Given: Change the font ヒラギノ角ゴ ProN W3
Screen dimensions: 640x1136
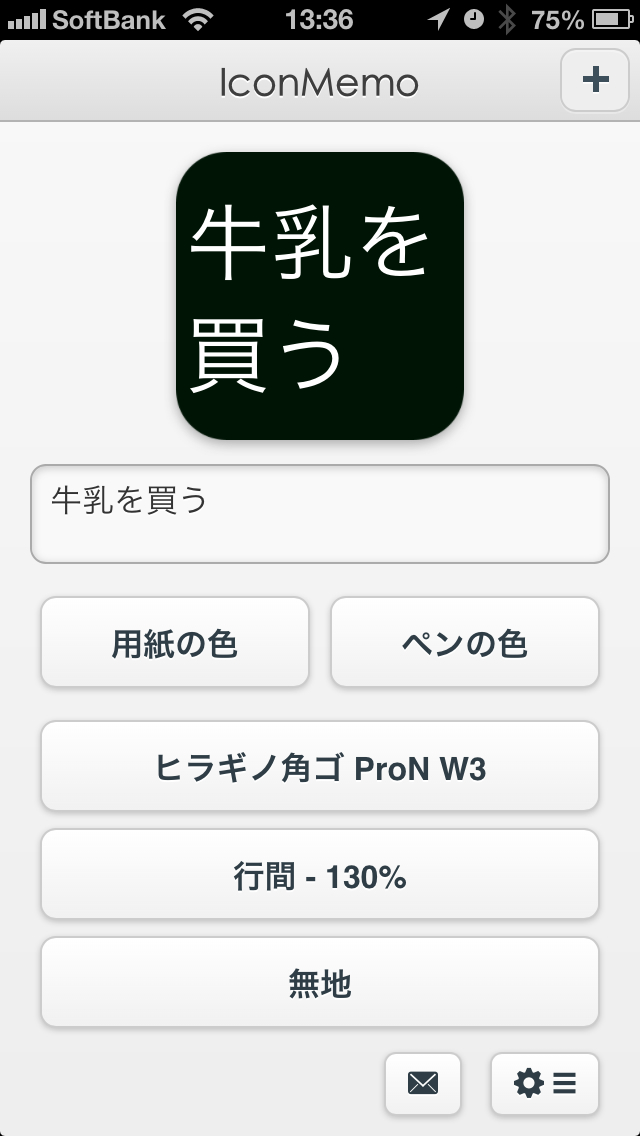Looking at the screenshot, I should pos(320,766).
